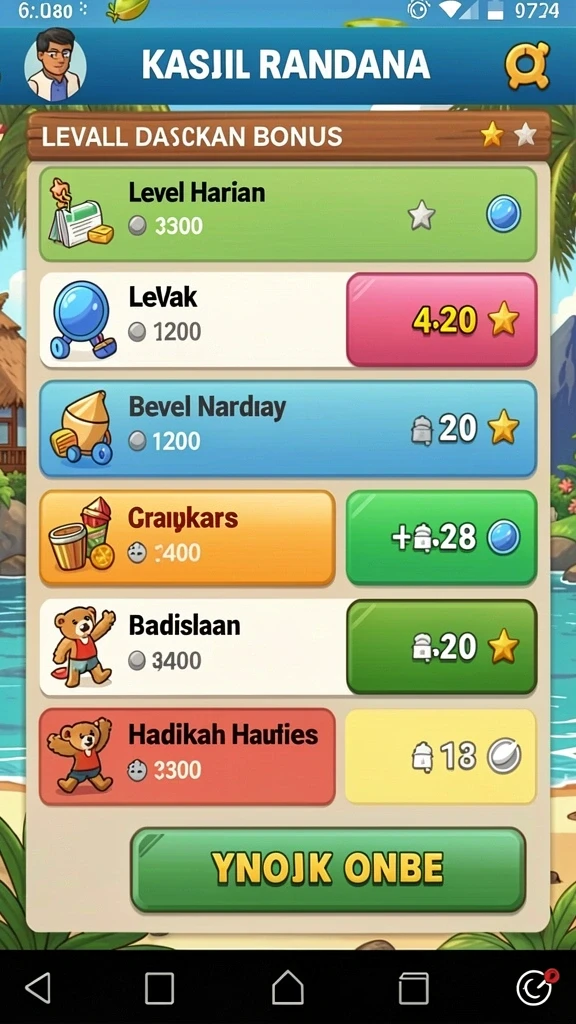Open the Level Harian row
Screen dimensions: 576x1024
pos(288,214)
